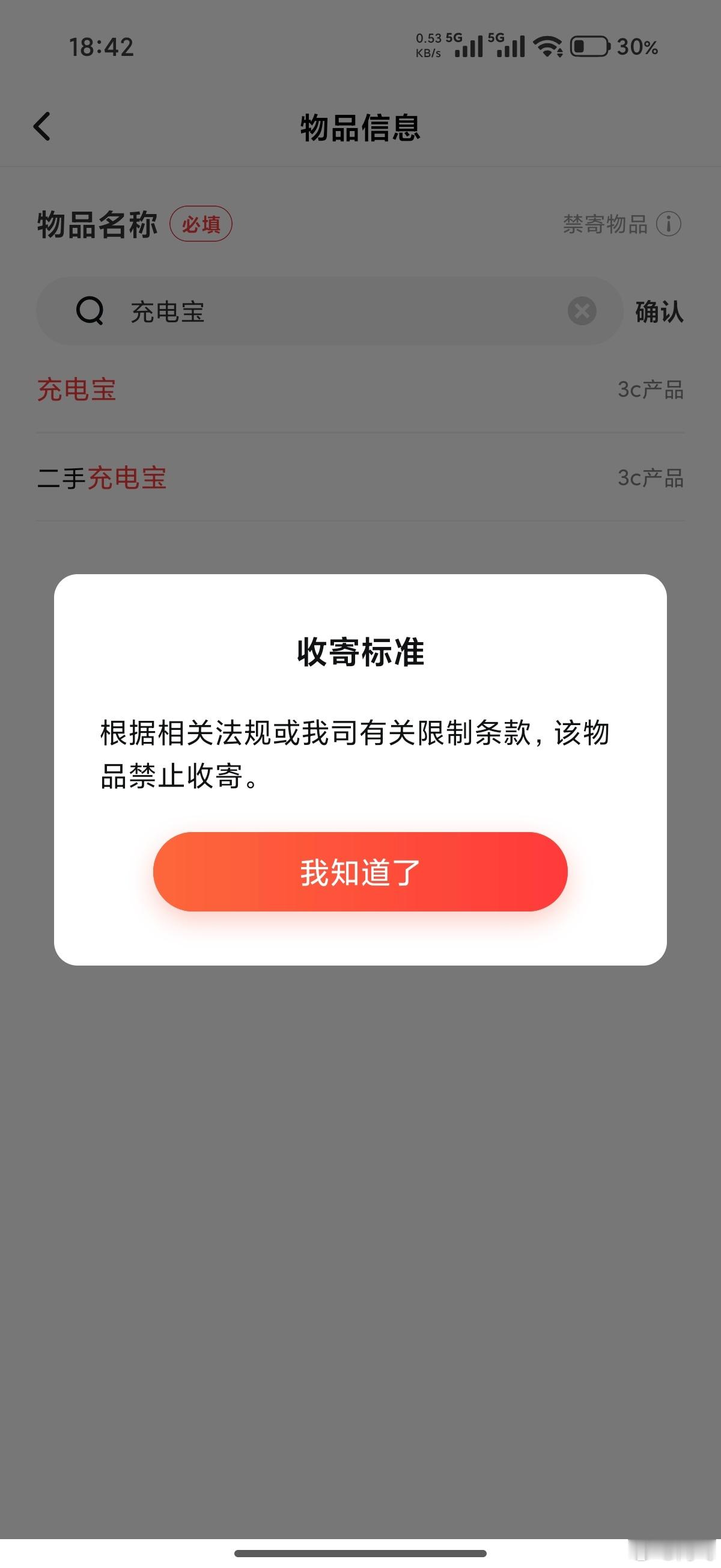Screen dimensions: 721x1568
Task: Select the 充电宝 suggestion result
Action: [x=76, y=390]
